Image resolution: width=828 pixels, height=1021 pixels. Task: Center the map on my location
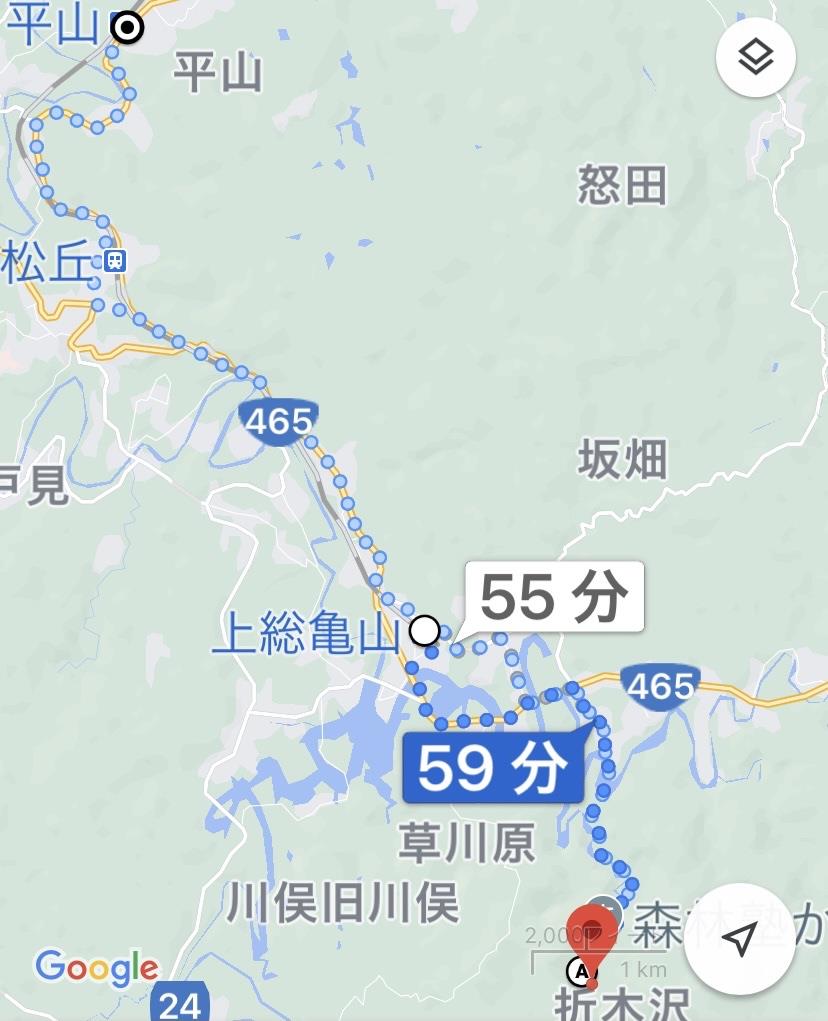(739, 939)
